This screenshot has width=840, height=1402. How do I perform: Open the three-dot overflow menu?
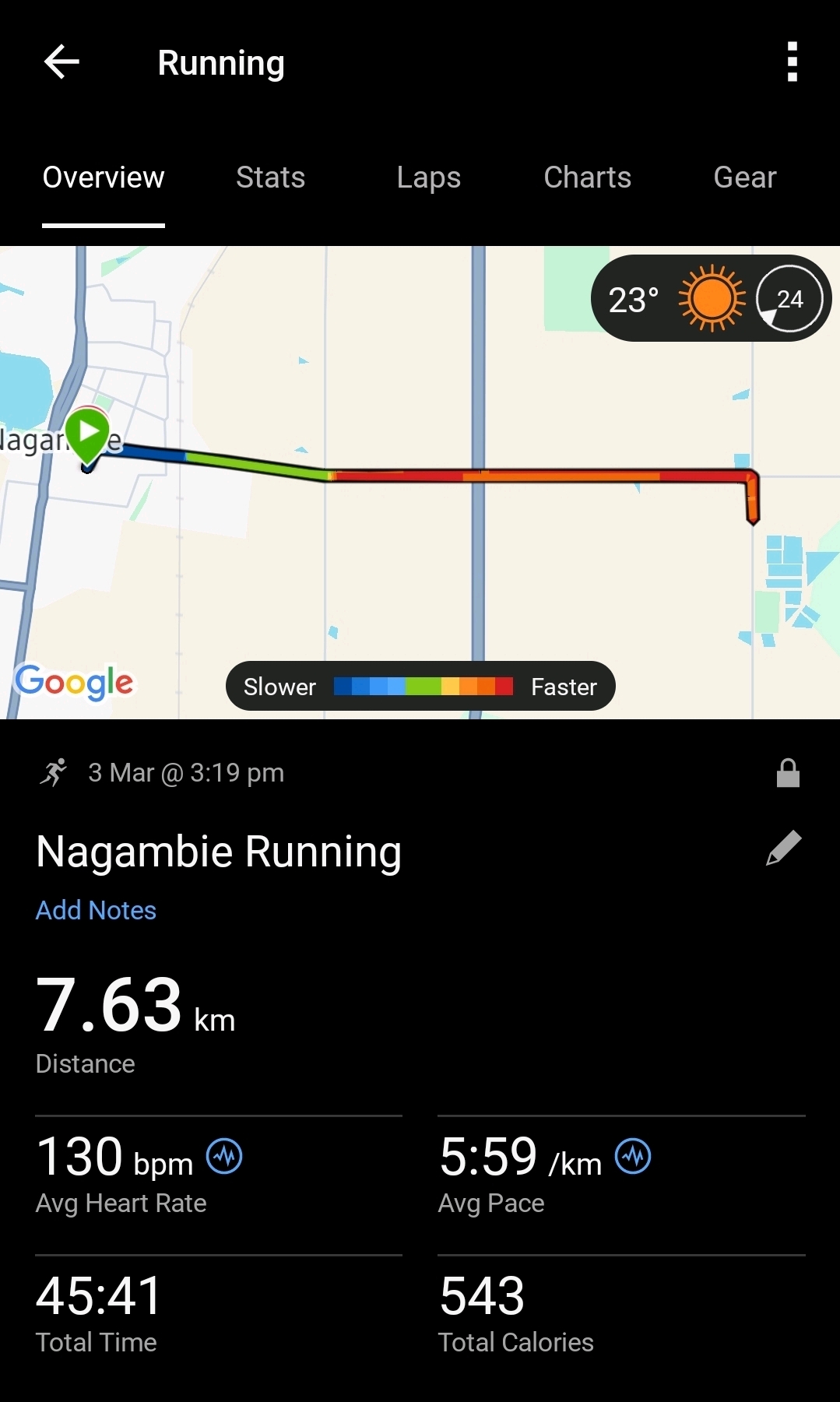[x=792, y=62]
